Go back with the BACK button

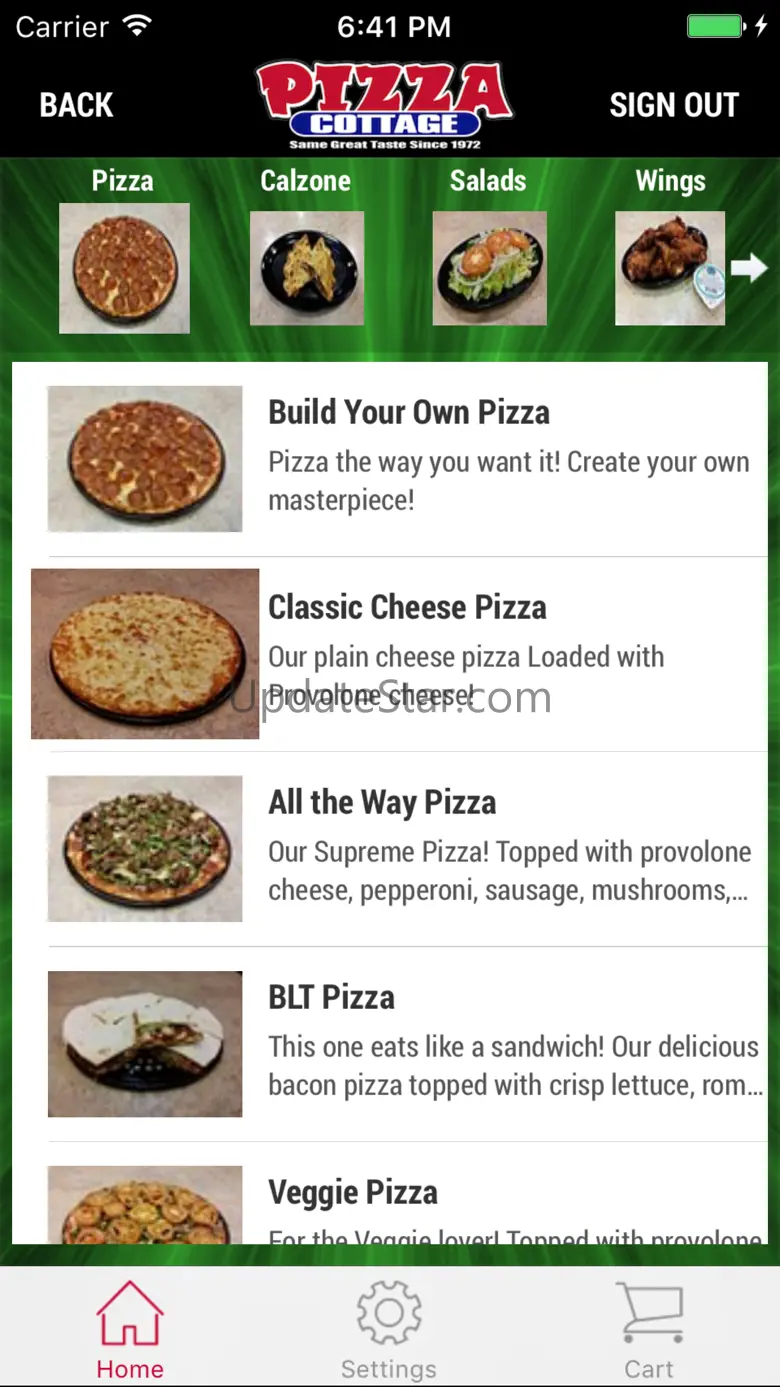coord(76,105)
